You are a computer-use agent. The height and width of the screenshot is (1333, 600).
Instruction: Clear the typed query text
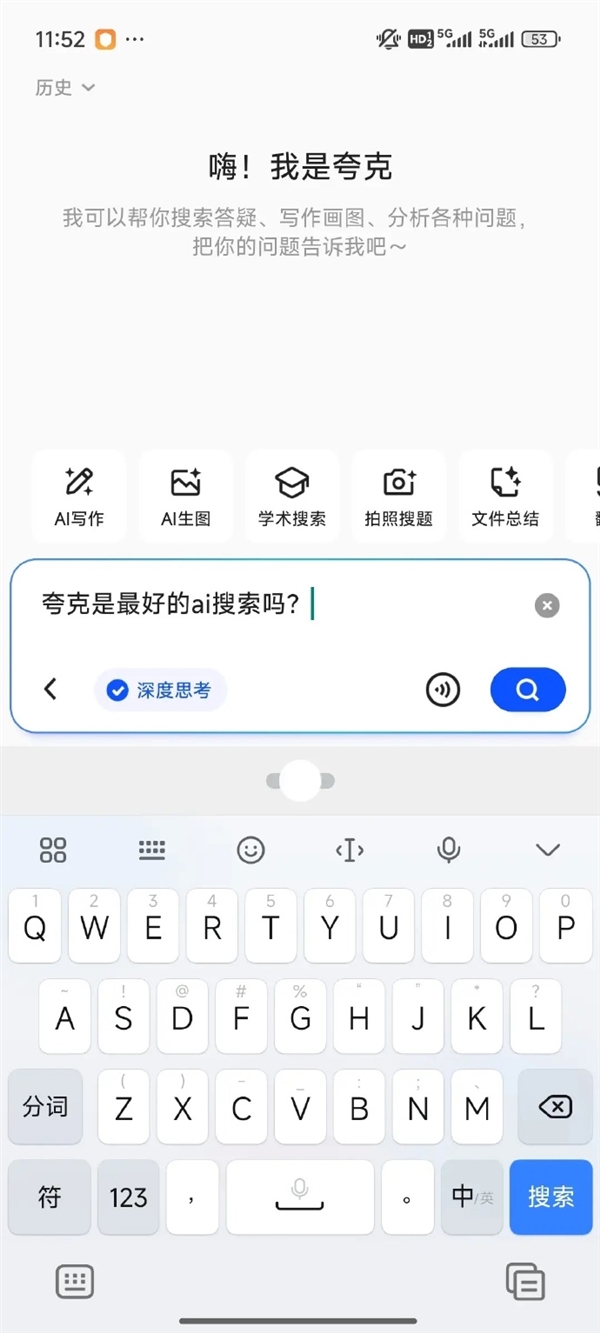point(546,605)
